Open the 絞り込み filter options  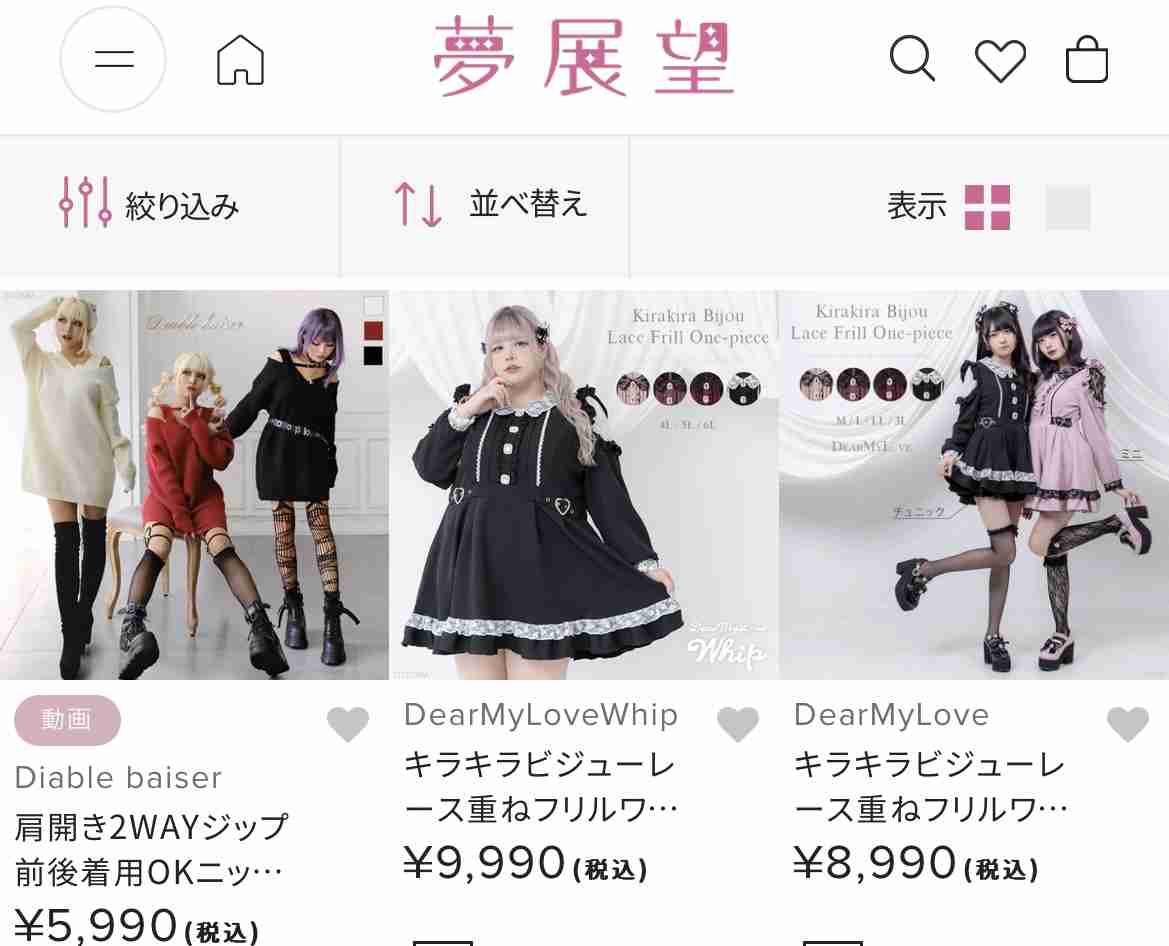(x=150, y=205)
